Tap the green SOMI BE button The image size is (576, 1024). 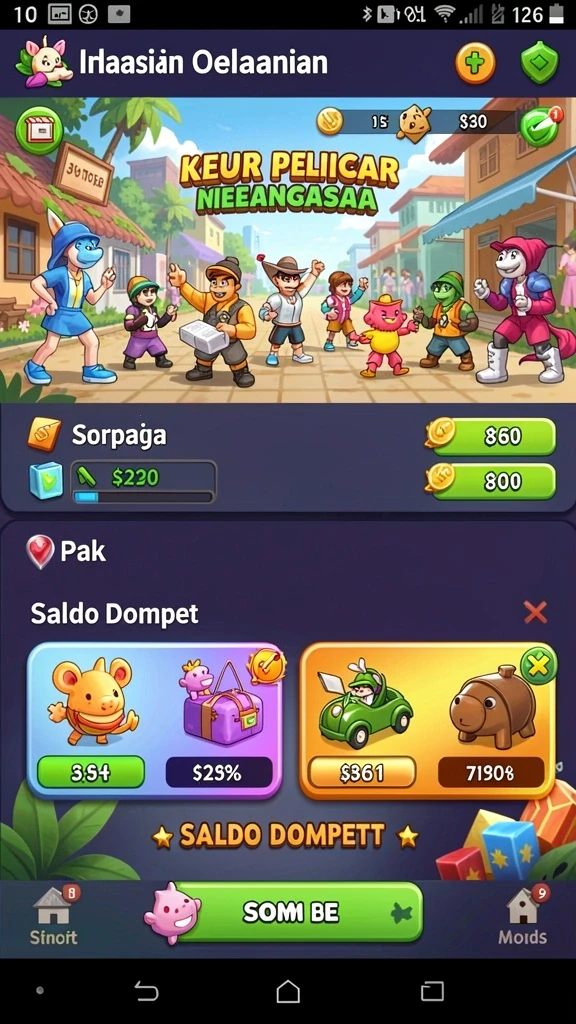coord(295,912)
